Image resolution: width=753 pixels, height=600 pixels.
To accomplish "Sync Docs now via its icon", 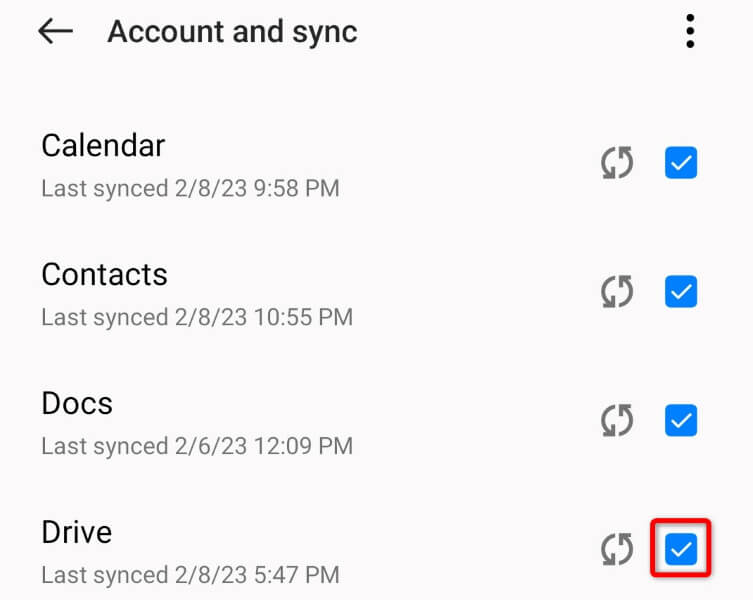I will tap(617, 421).
